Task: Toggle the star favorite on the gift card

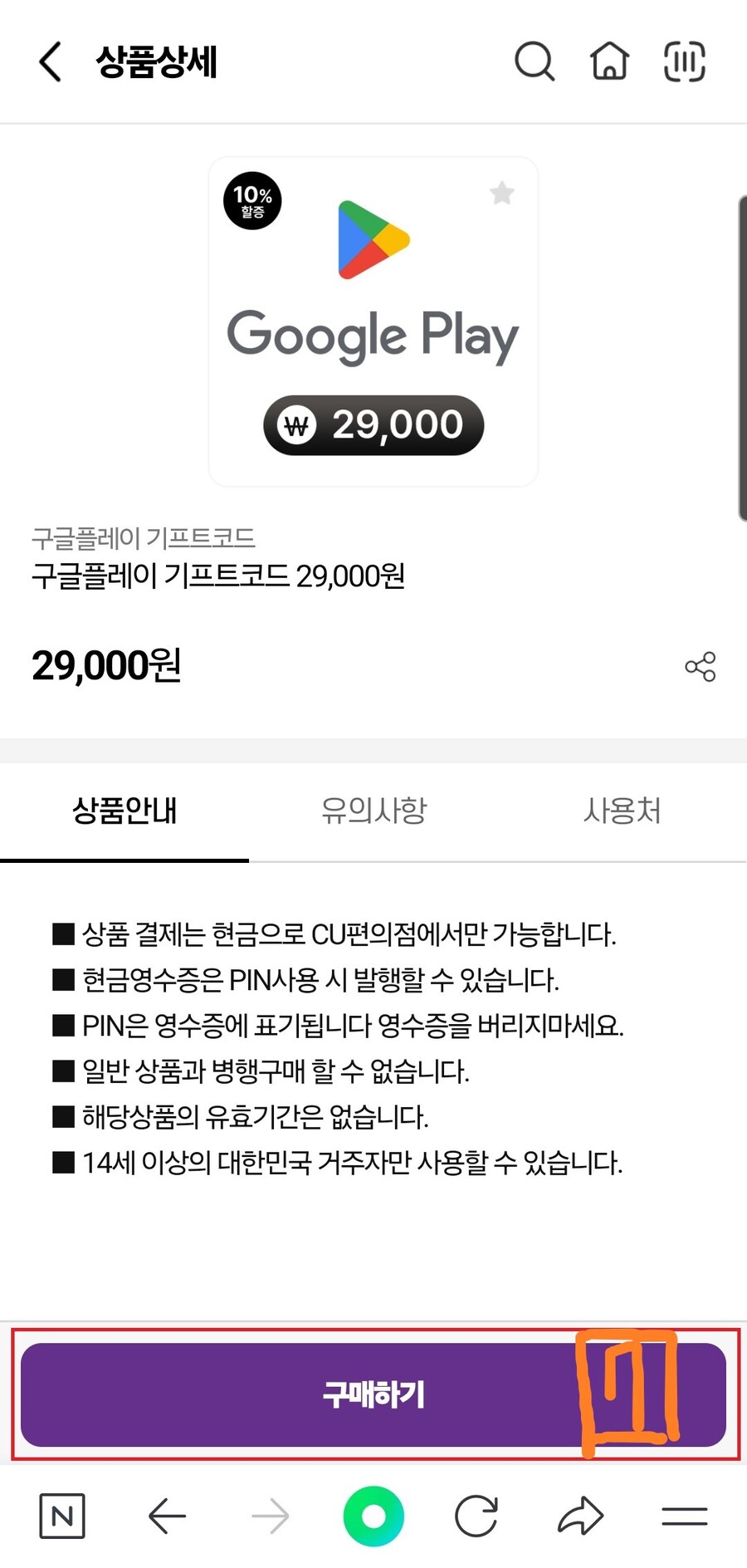Action: coord(502,194)
